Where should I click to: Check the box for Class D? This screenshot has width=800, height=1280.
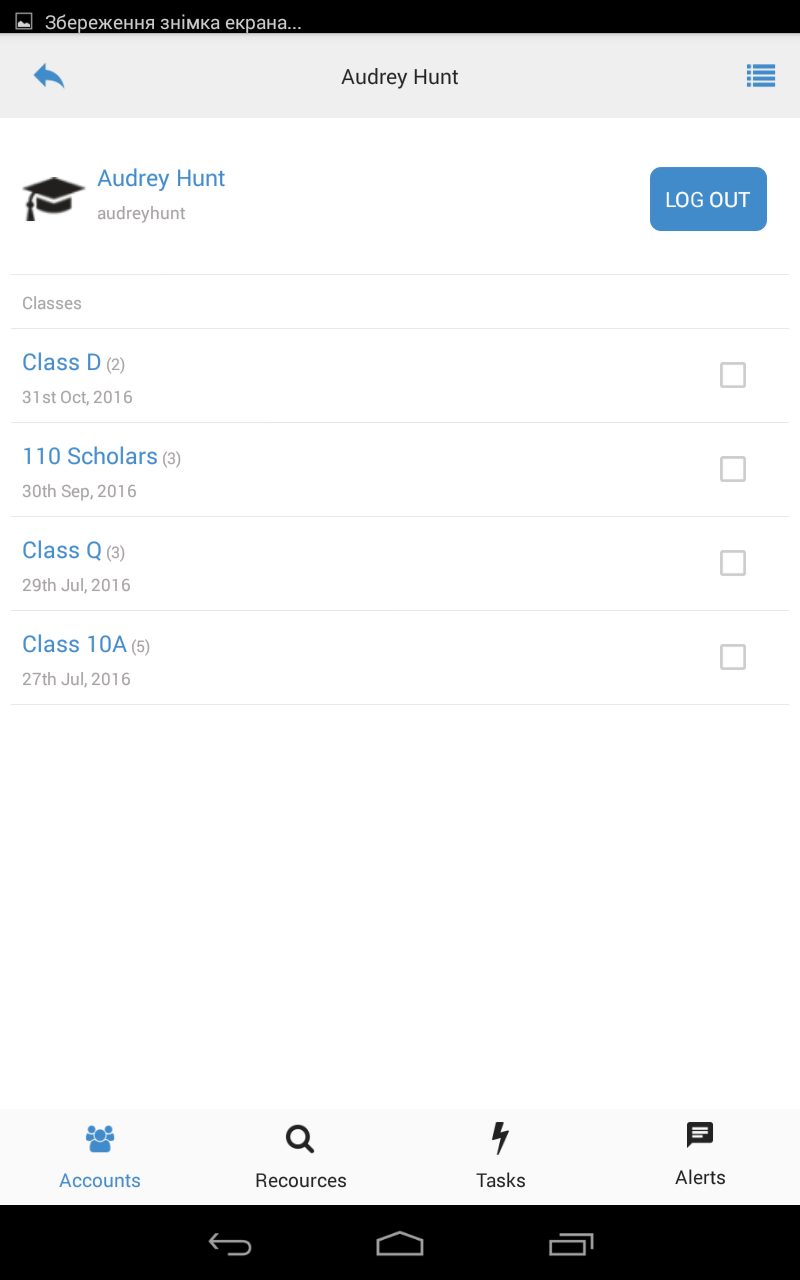coord(733,375)
